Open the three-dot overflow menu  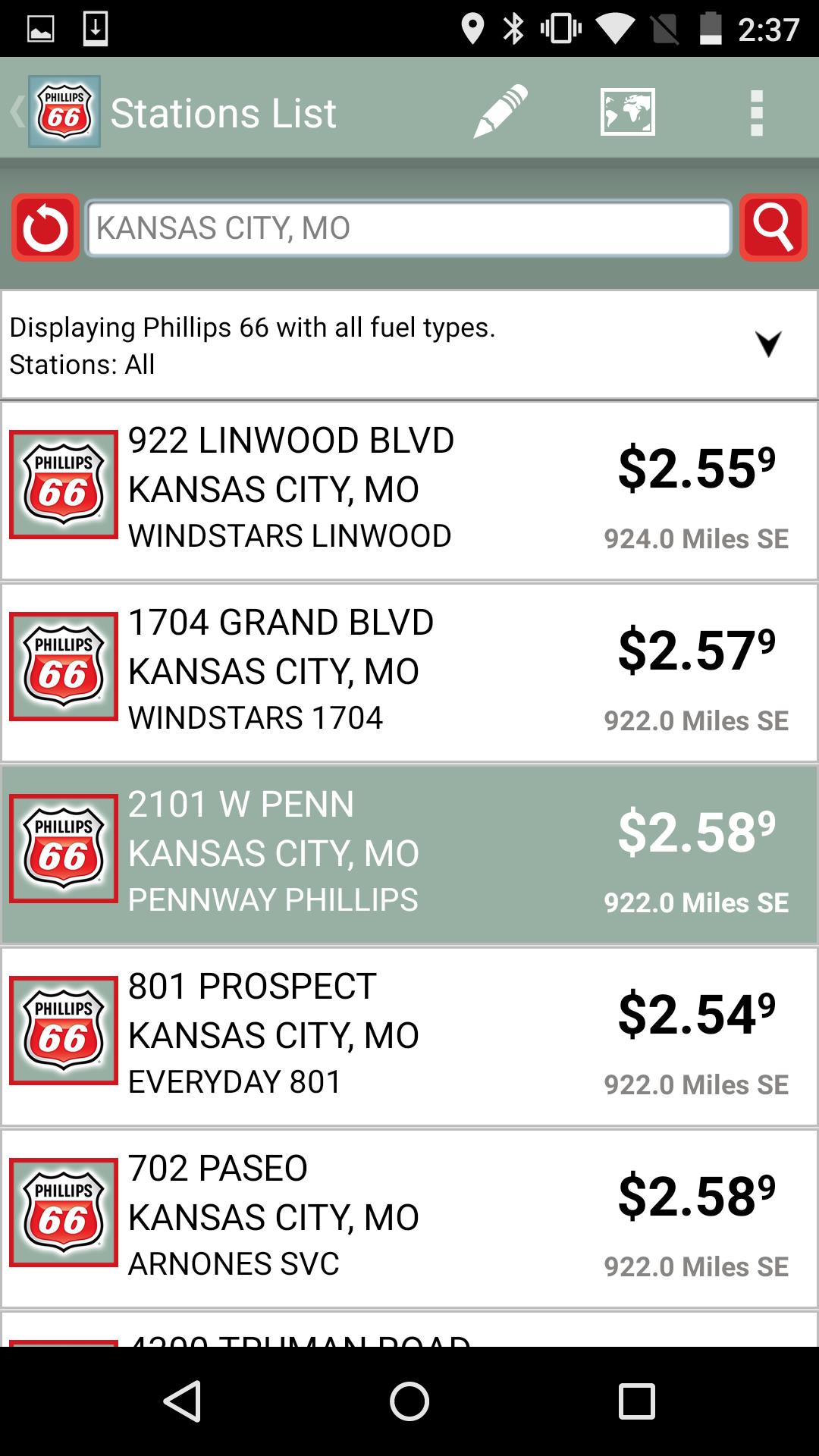pyautogui.click(x=756, y=112)
